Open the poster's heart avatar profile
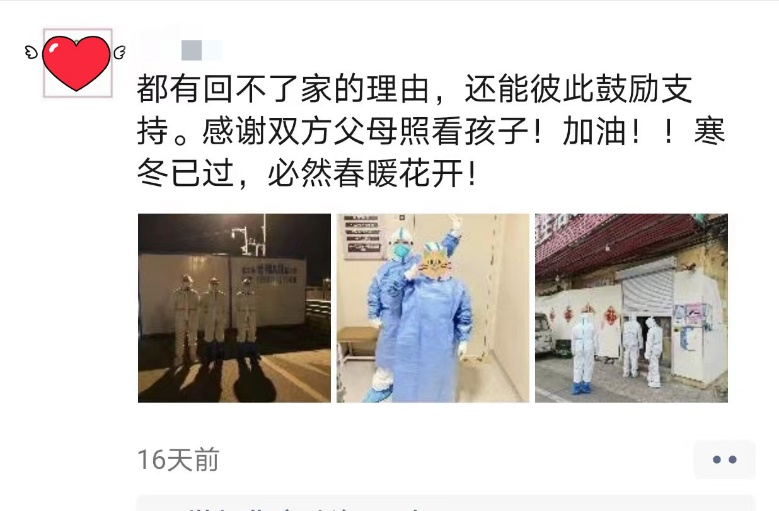The width and height of the screenshot is (779, 511). click(77, 62)
